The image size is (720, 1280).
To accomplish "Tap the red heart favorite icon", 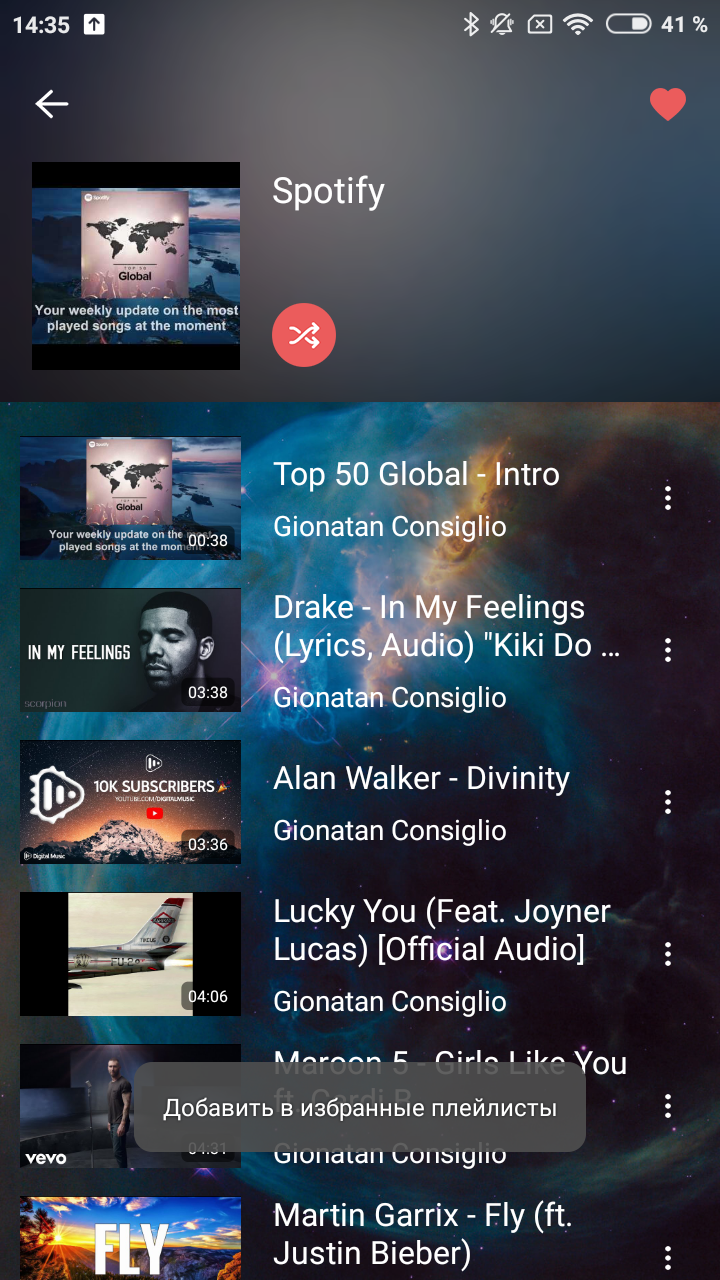I will [x=667, y=105].
